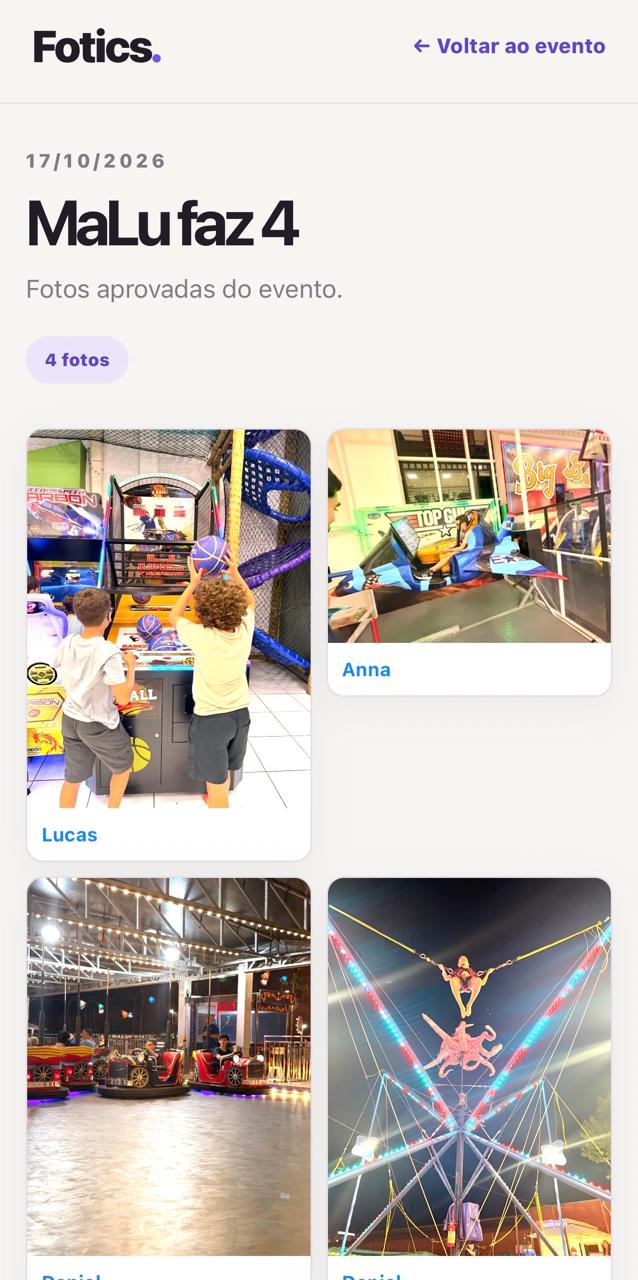Open Lucas's basketball arcade photo
This screenshot has height=1280, width=638.
169,619
